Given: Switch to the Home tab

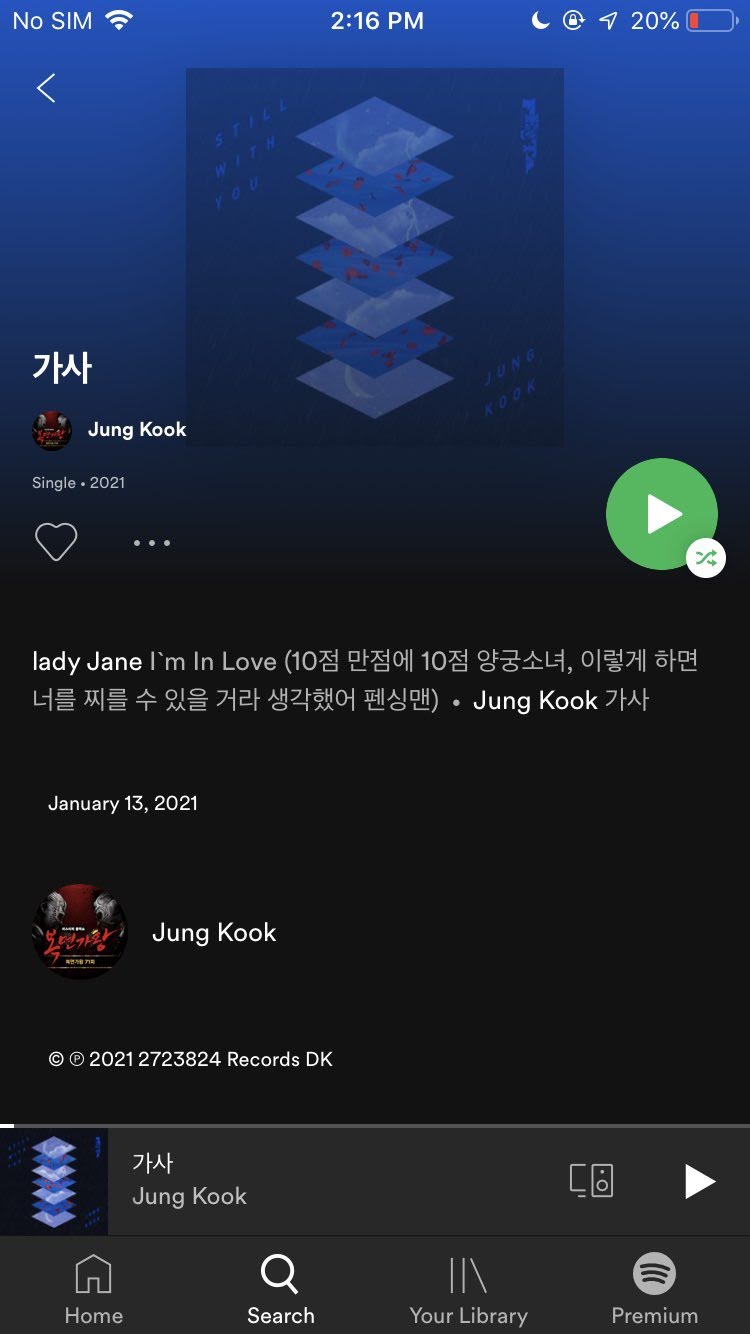Looking at the screenshot, I should 94,1290.
